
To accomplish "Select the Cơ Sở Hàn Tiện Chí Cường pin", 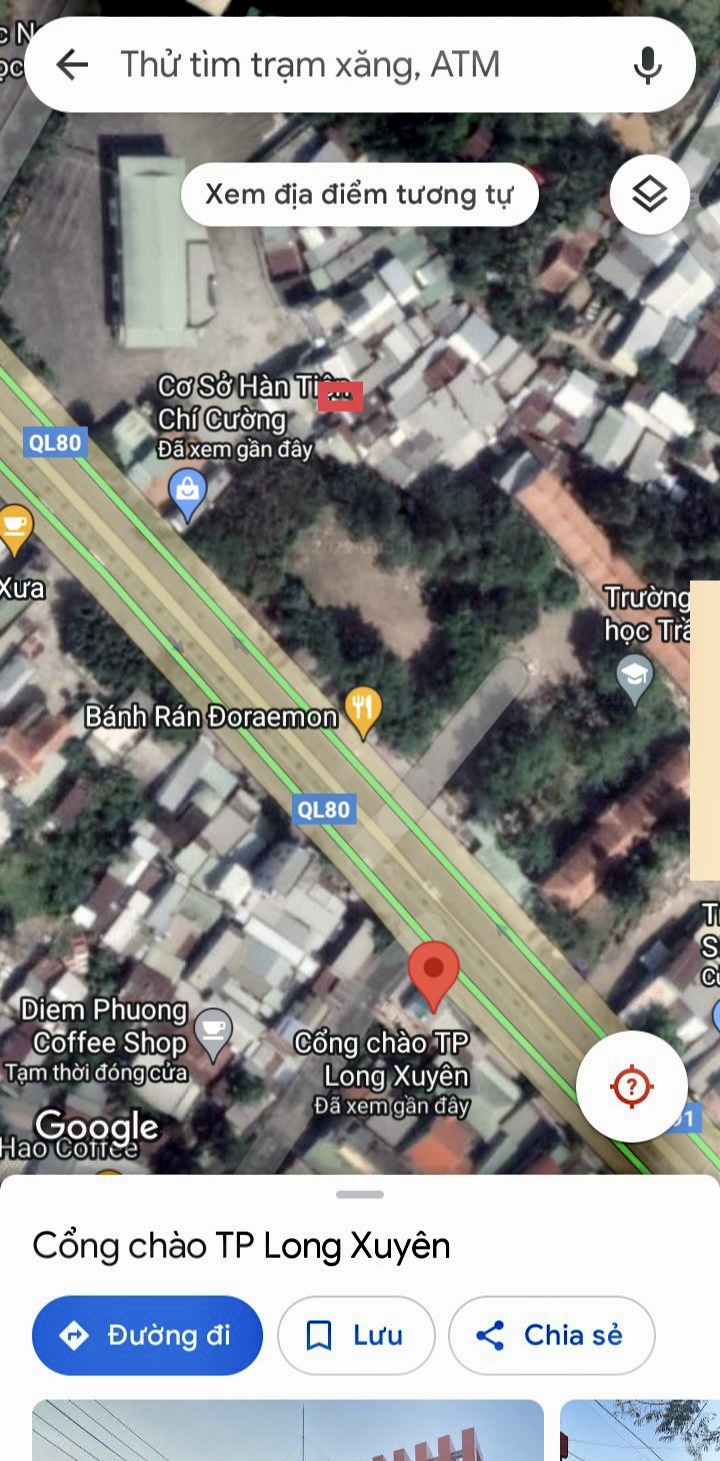I will [x=187, y=496].
